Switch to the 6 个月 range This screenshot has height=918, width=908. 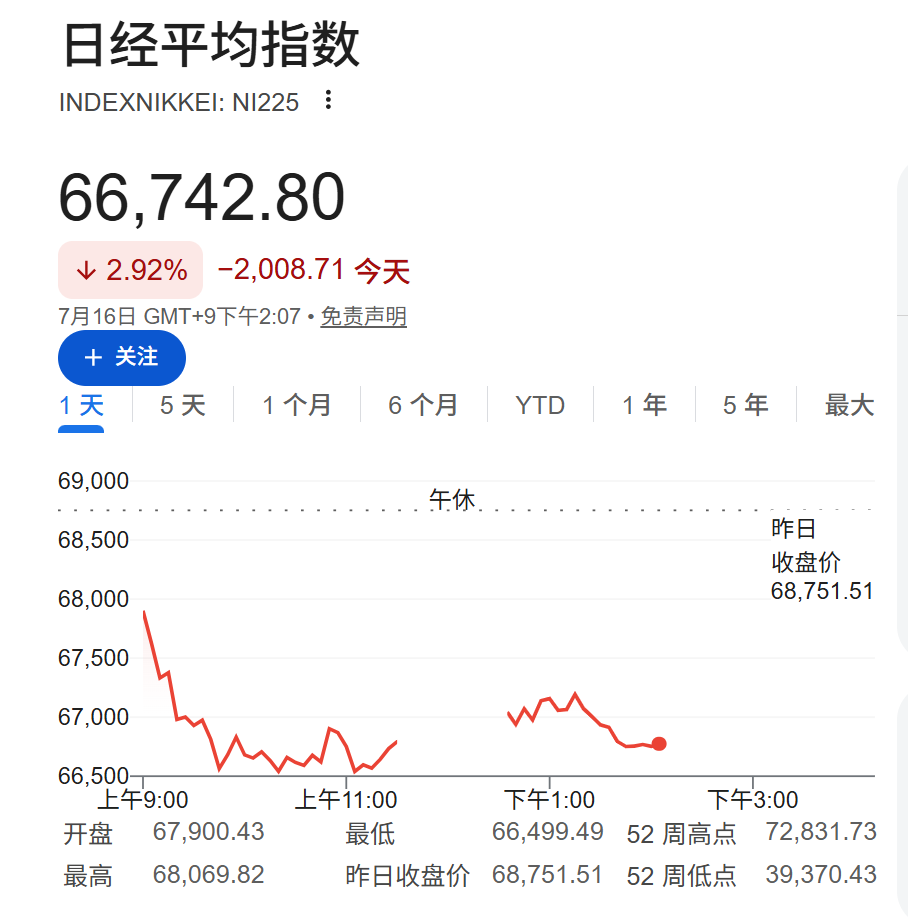pos(423,405)
